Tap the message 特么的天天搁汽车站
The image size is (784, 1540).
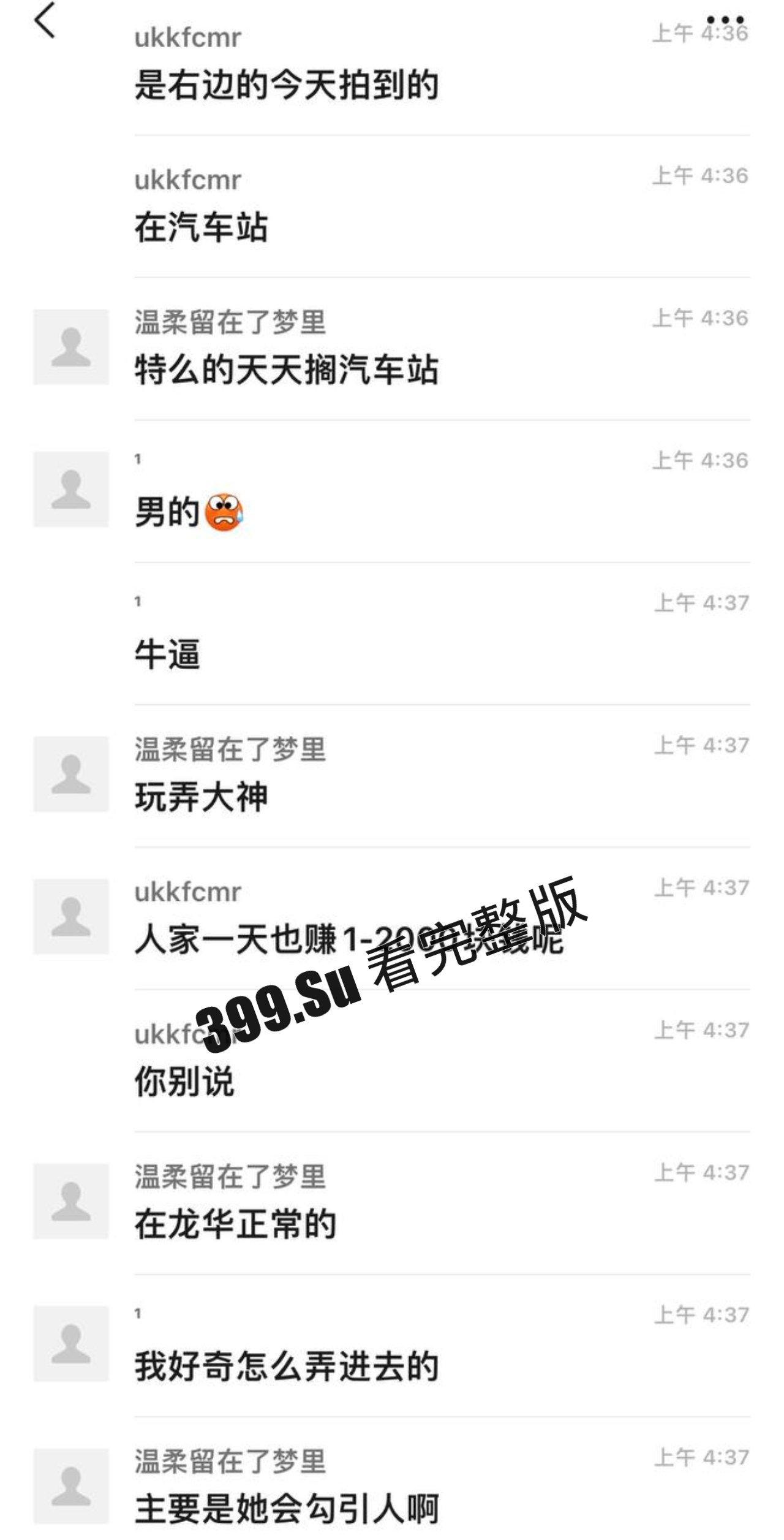pos(288,368)
